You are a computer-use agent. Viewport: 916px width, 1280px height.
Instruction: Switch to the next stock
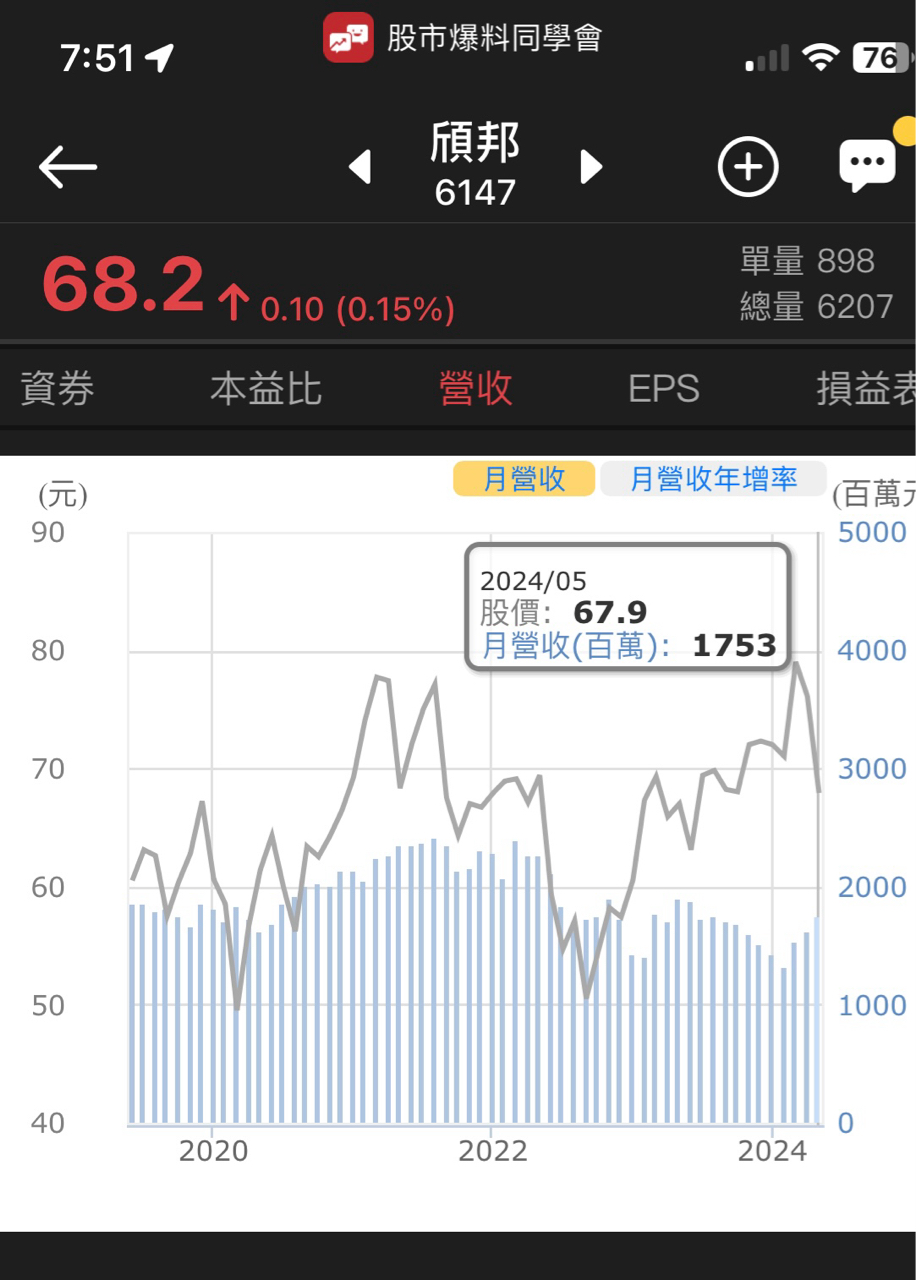coord(592,167)
